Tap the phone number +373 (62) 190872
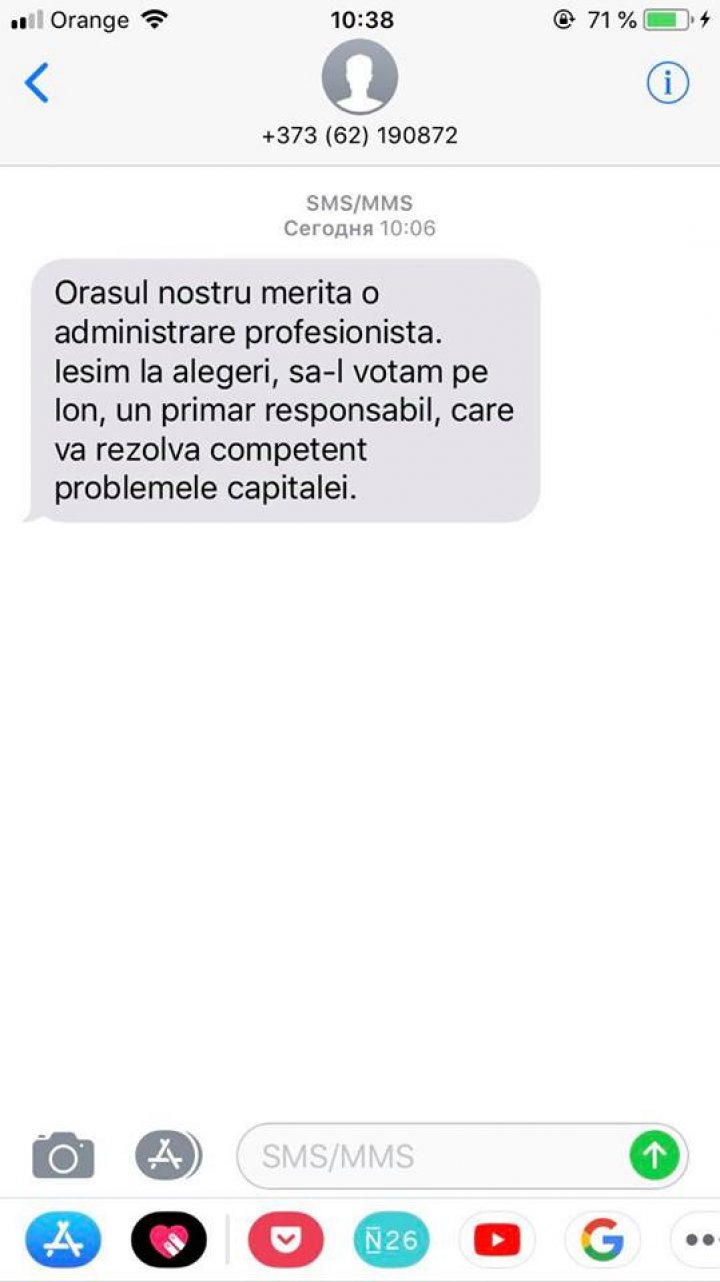 (x=359, y=136)
